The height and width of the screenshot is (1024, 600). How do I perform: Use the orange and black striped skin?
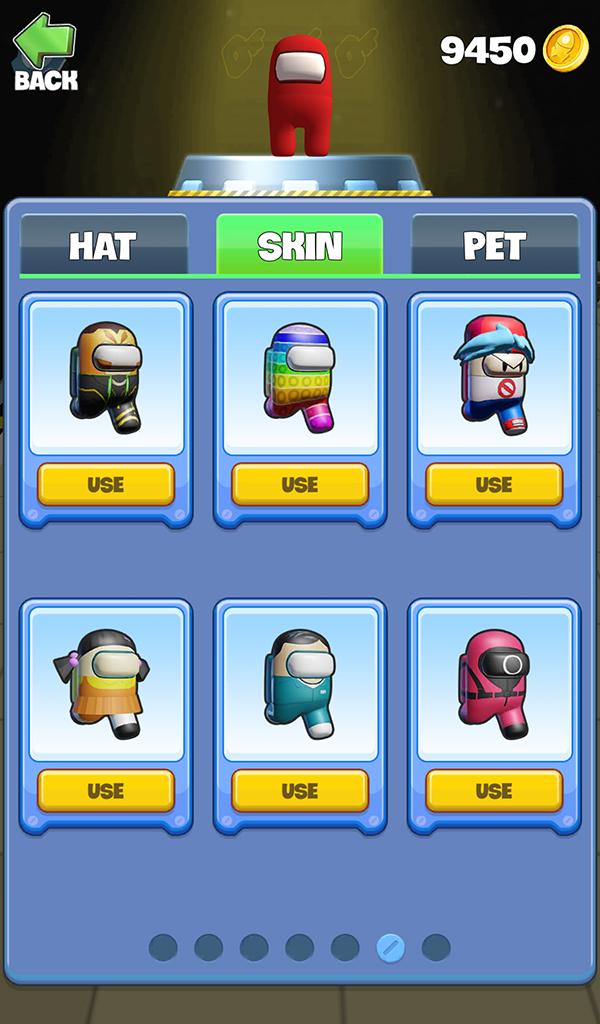(106, 485)
